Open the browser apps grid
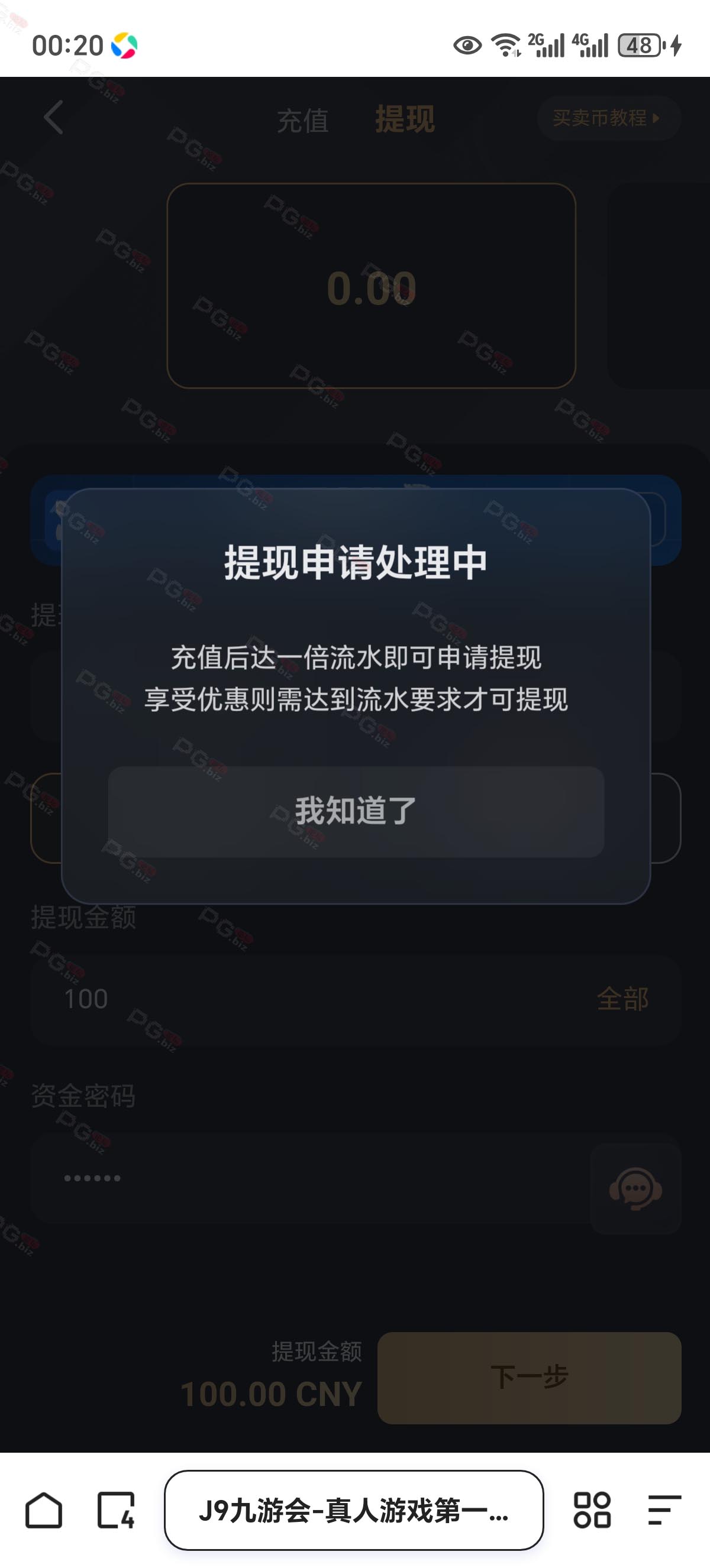Viewport: 710px width, 1568px height. click(x=592, y=1509)
